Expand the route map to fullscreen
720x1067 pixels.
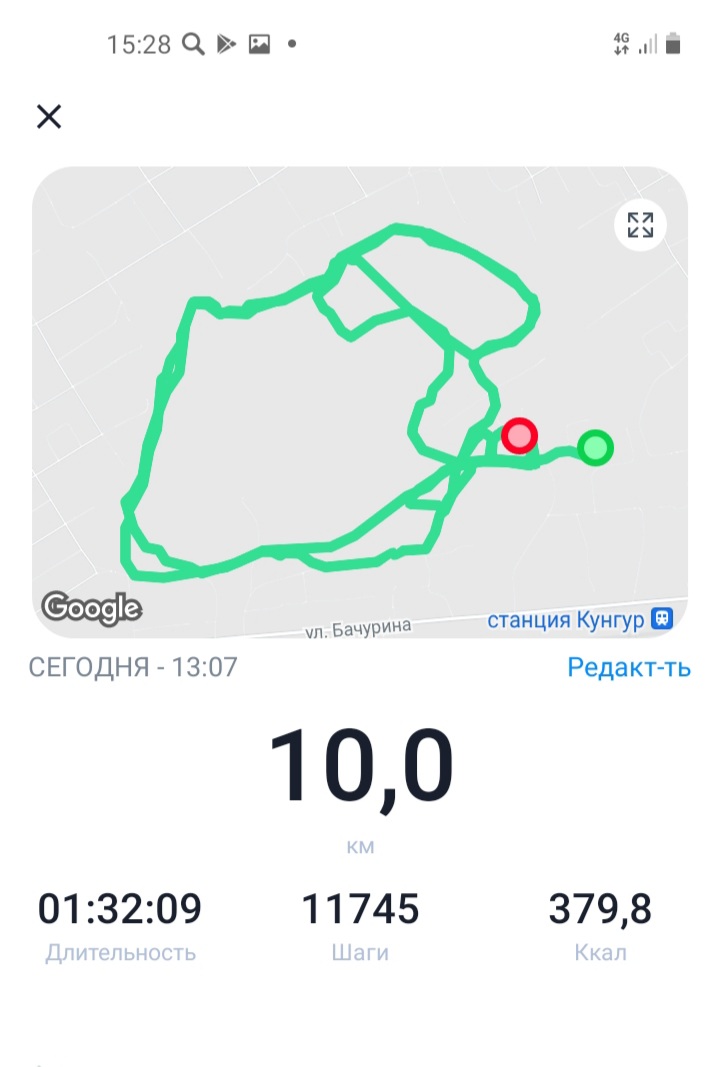pos(640,225)
